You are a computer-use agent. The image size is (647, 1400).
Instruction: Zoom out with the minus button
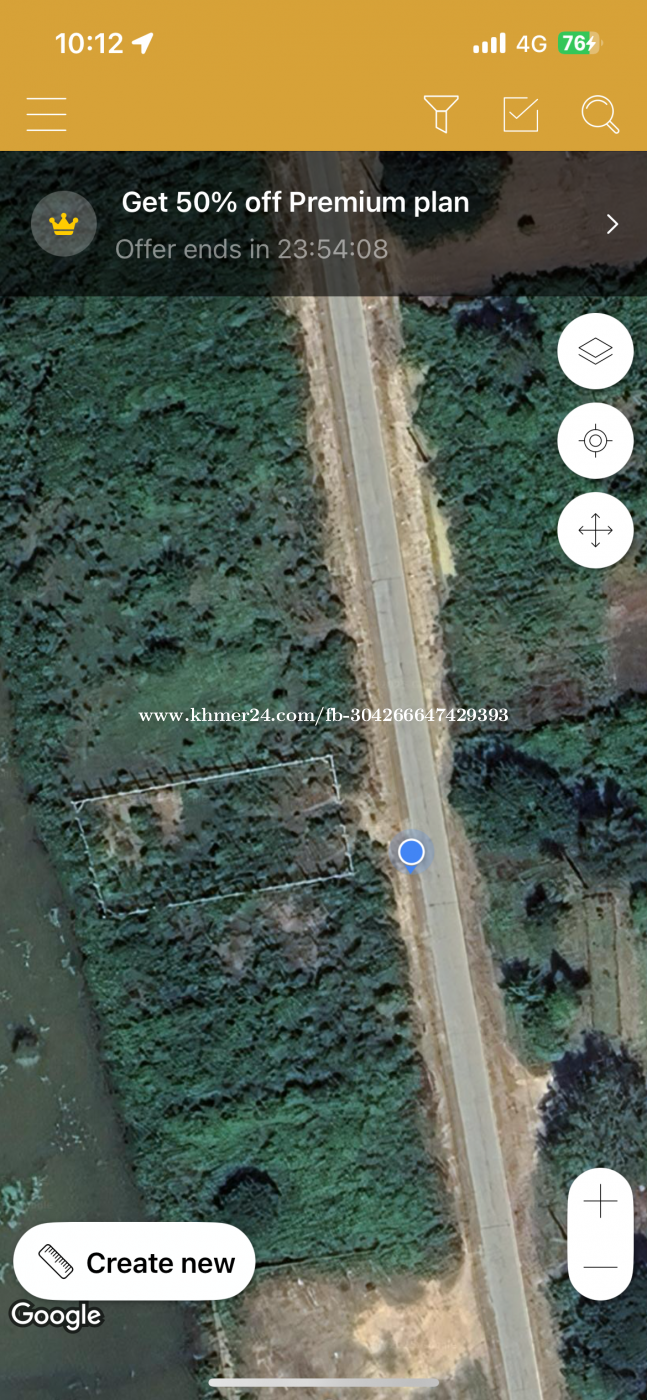[600, 1267]
